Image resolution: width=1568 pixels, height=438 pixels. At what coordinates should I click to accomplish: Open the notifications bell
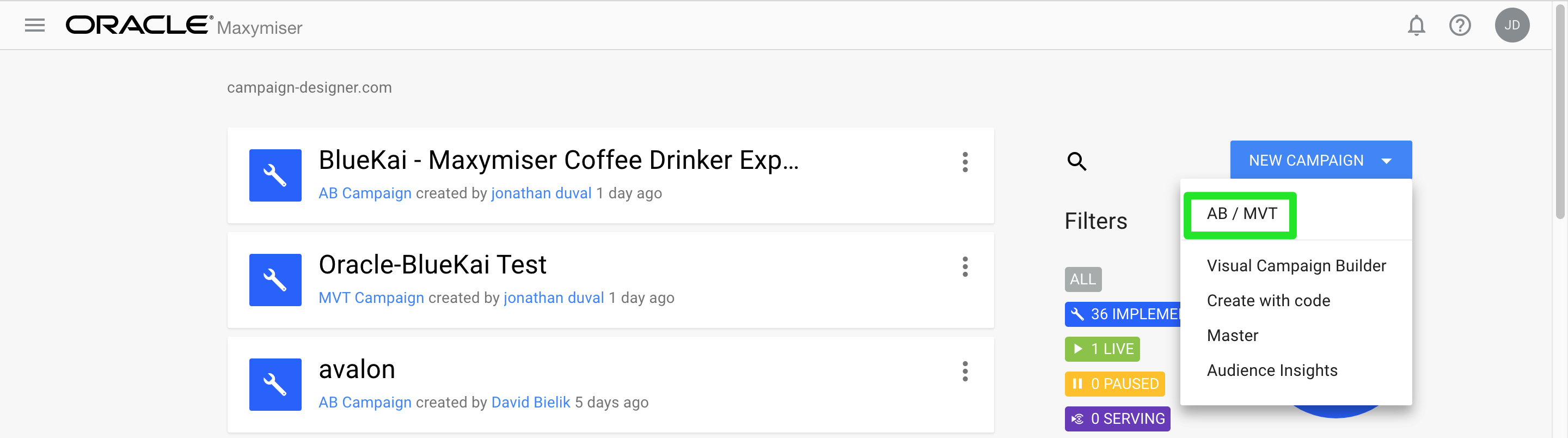tap(1416, 26)
